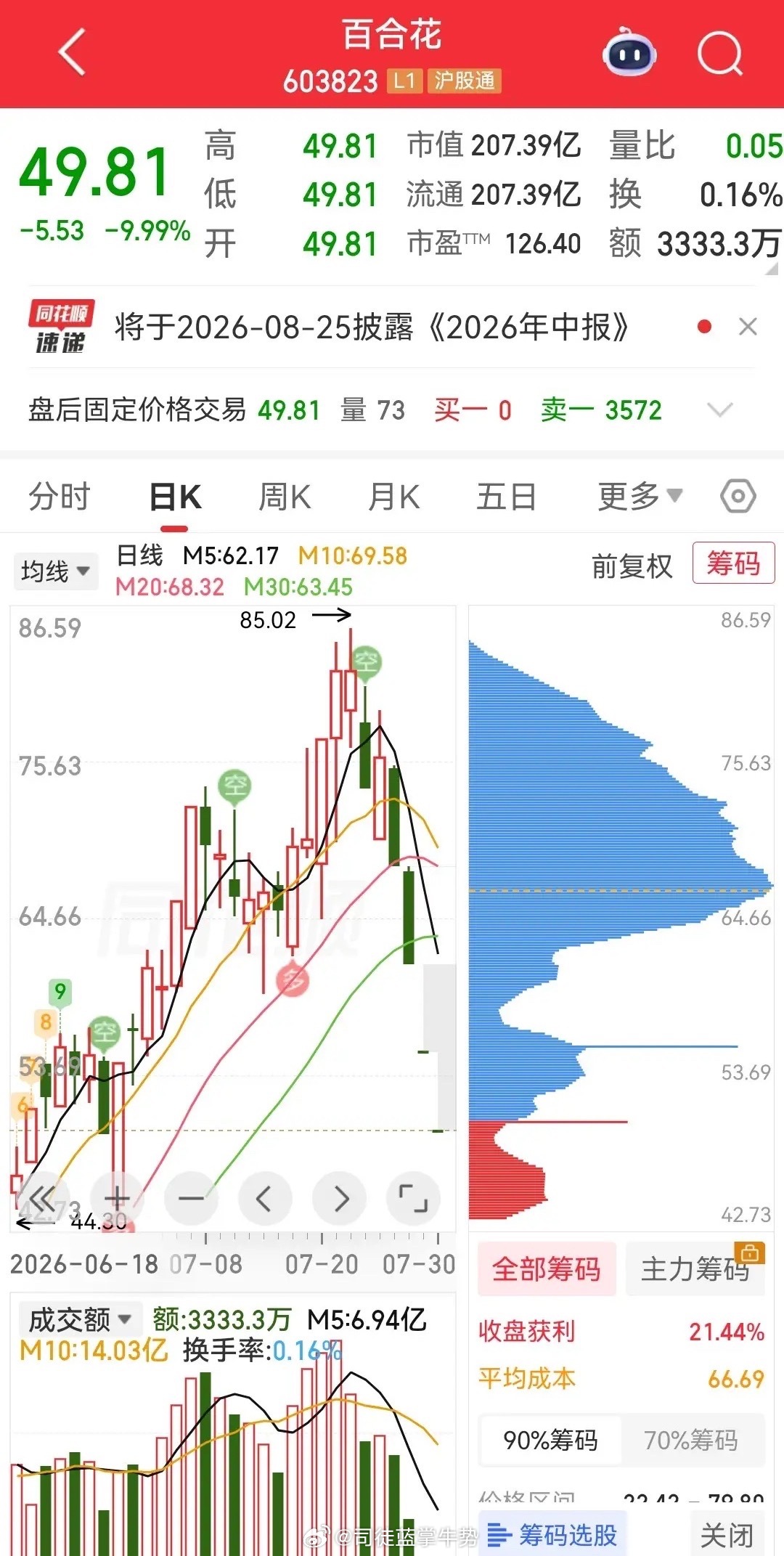Select the 主力筹码 tab

click(695, 1268)
